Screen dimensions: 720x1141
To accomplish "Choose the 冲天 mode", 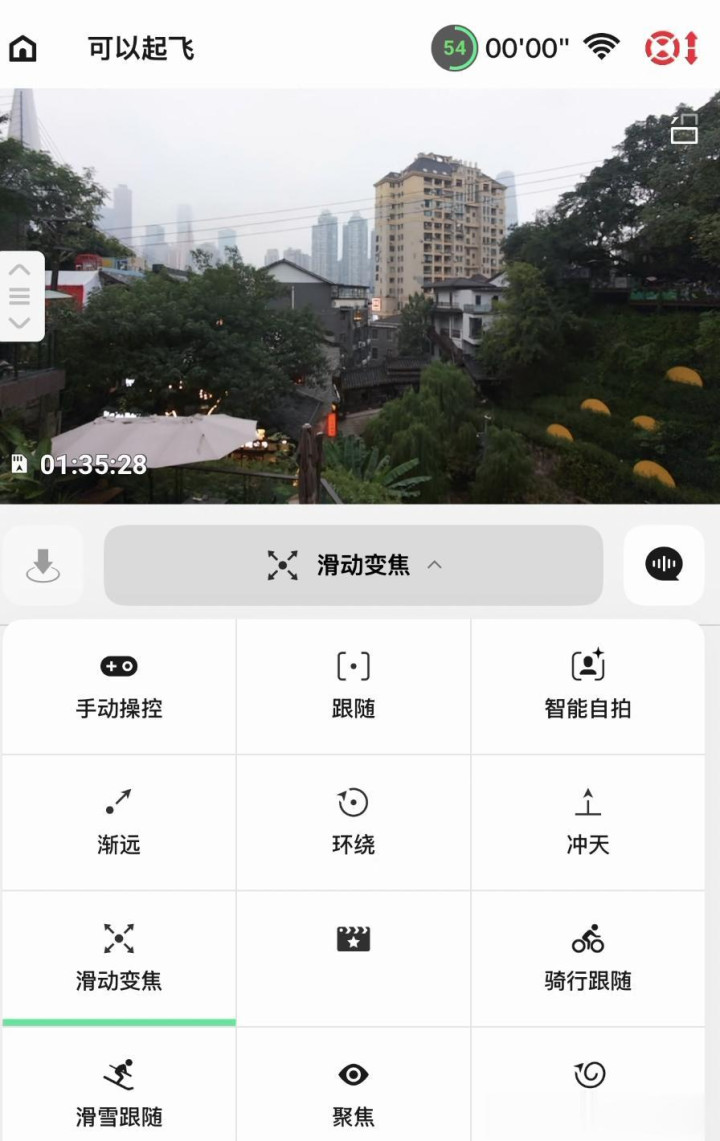I will pyautogui.click(x=588, y=822).
